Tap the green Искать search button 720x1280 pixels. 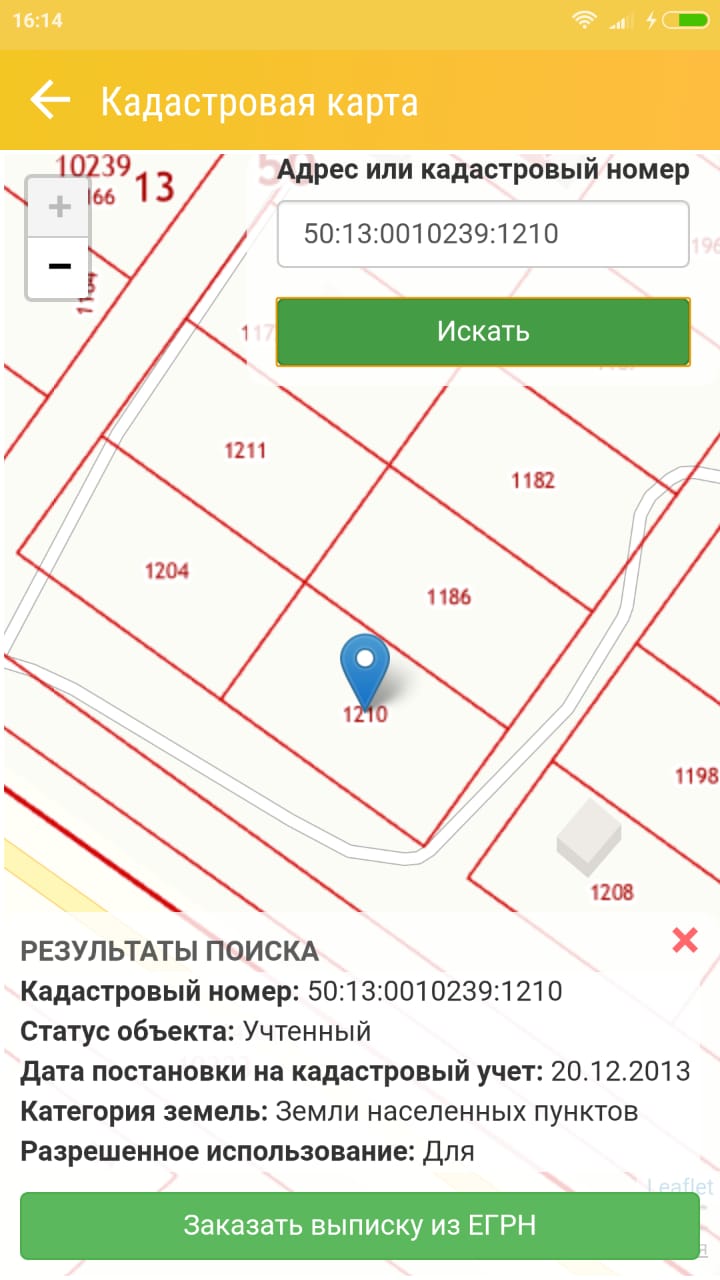pos(483,331)
